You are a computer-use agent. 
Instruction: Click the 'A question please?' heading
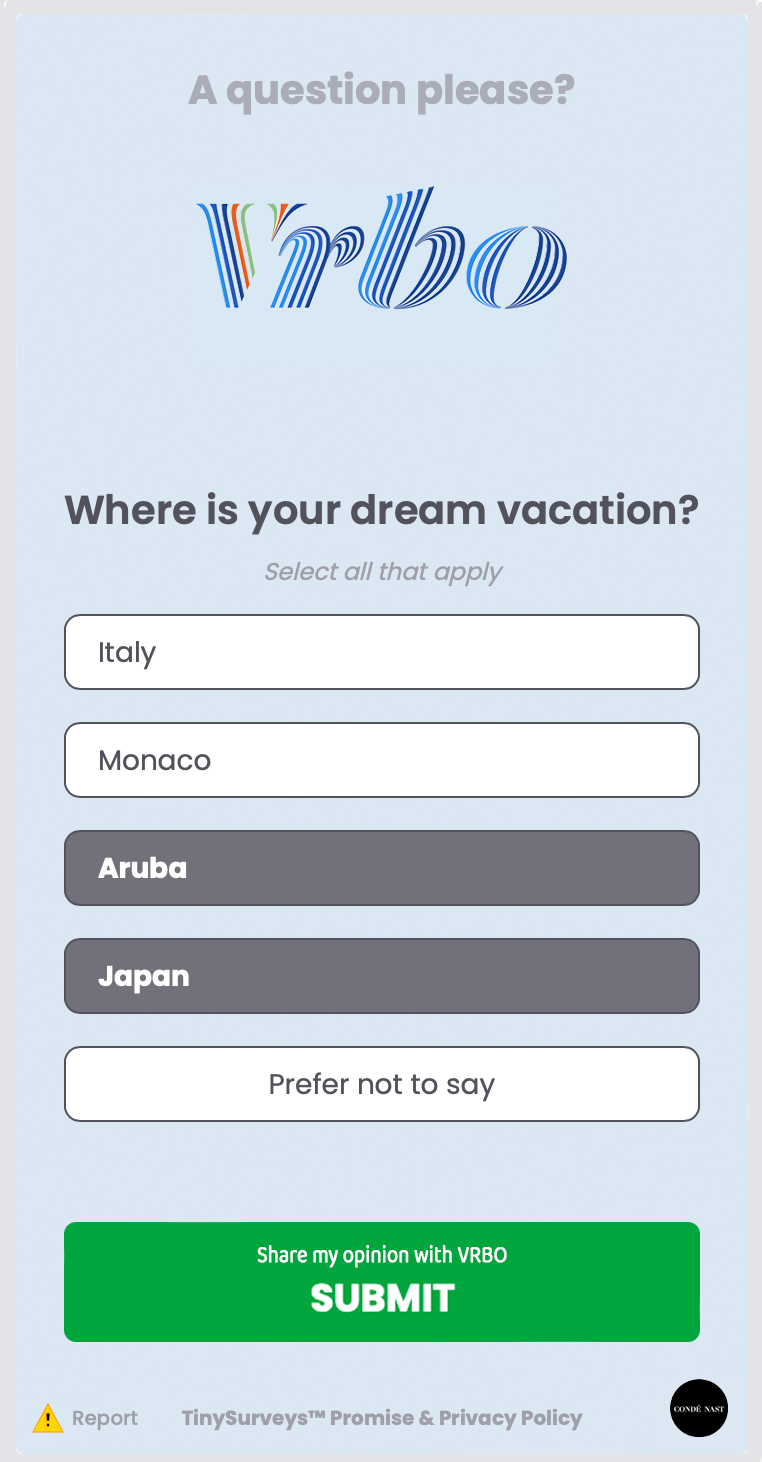[381, 90]
